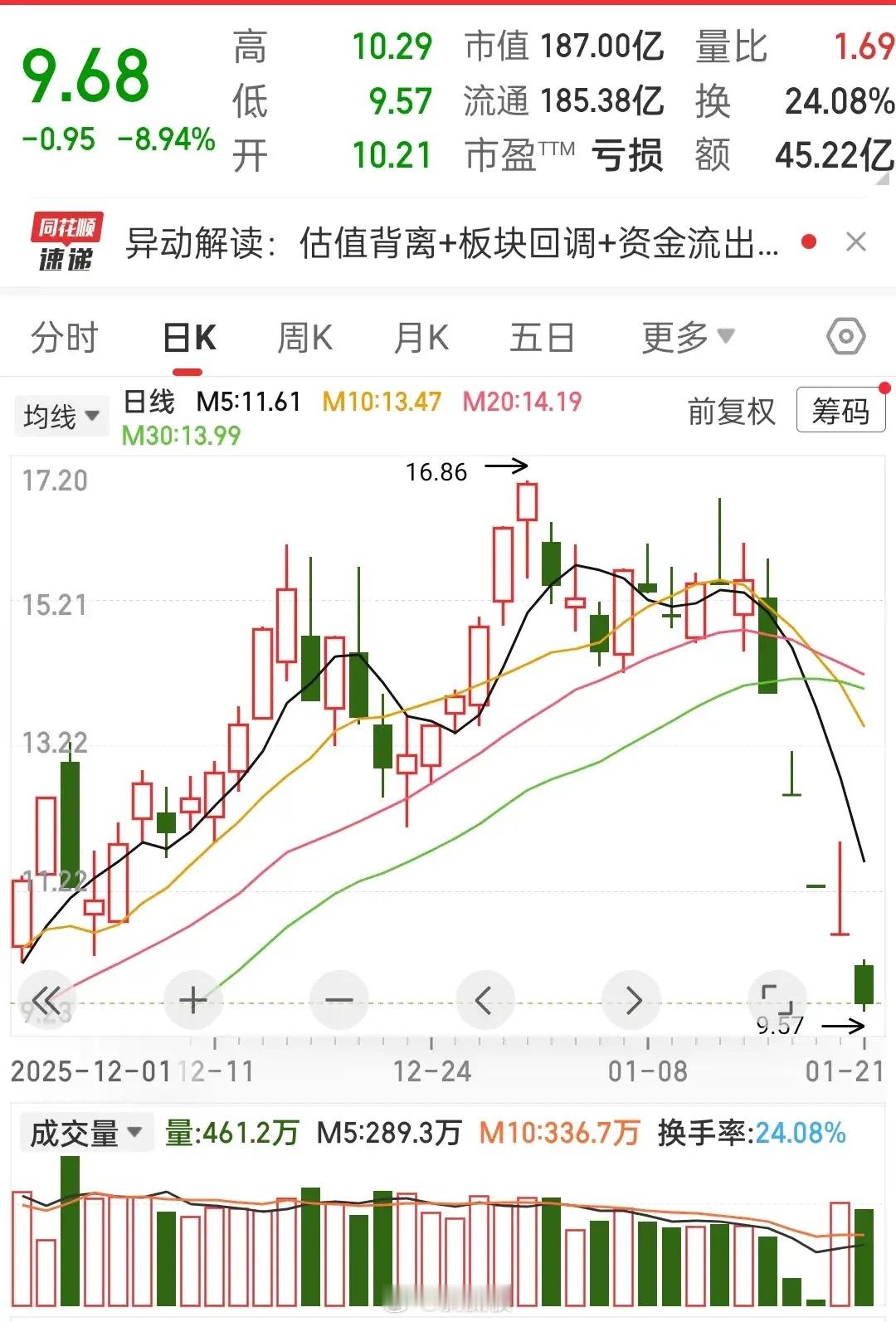Open the chart settings gear icon
The height and width of the screenshot is (1322, 896).
845,335
